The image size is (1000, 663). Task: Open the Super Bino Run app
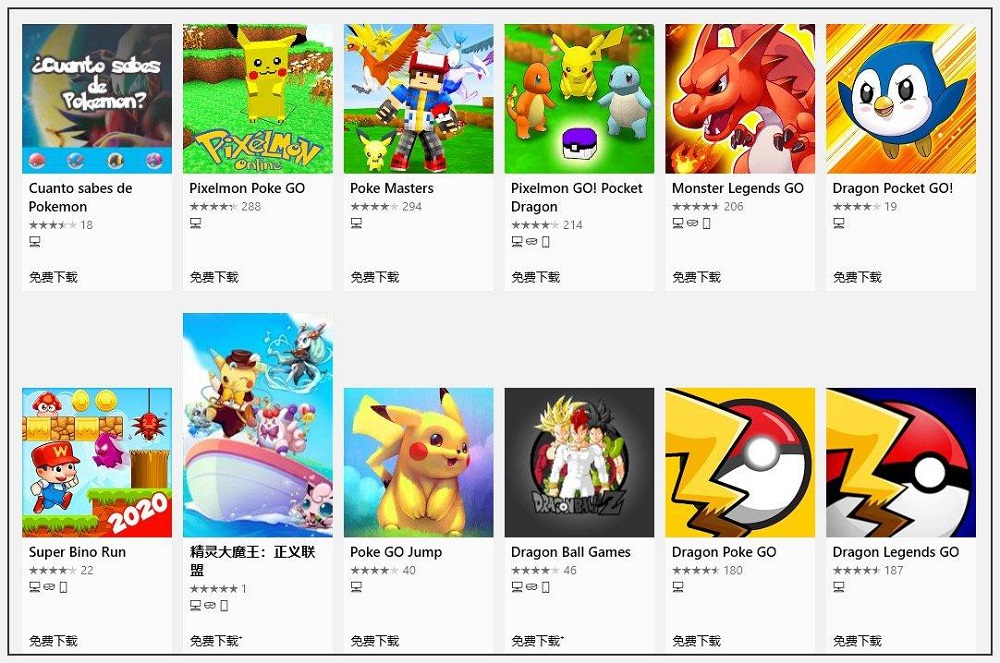[x=97, y=463]
